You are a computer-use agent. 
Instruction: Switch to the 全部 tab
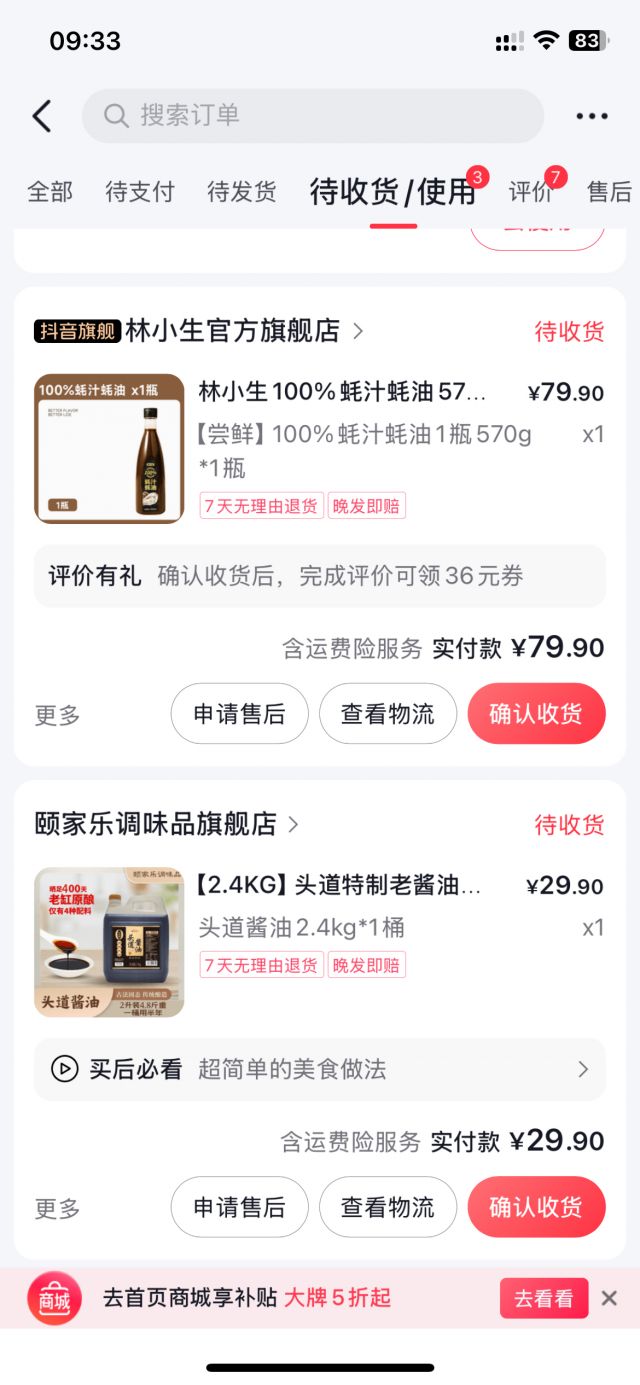pyautogui.click(x=50, y=192)
